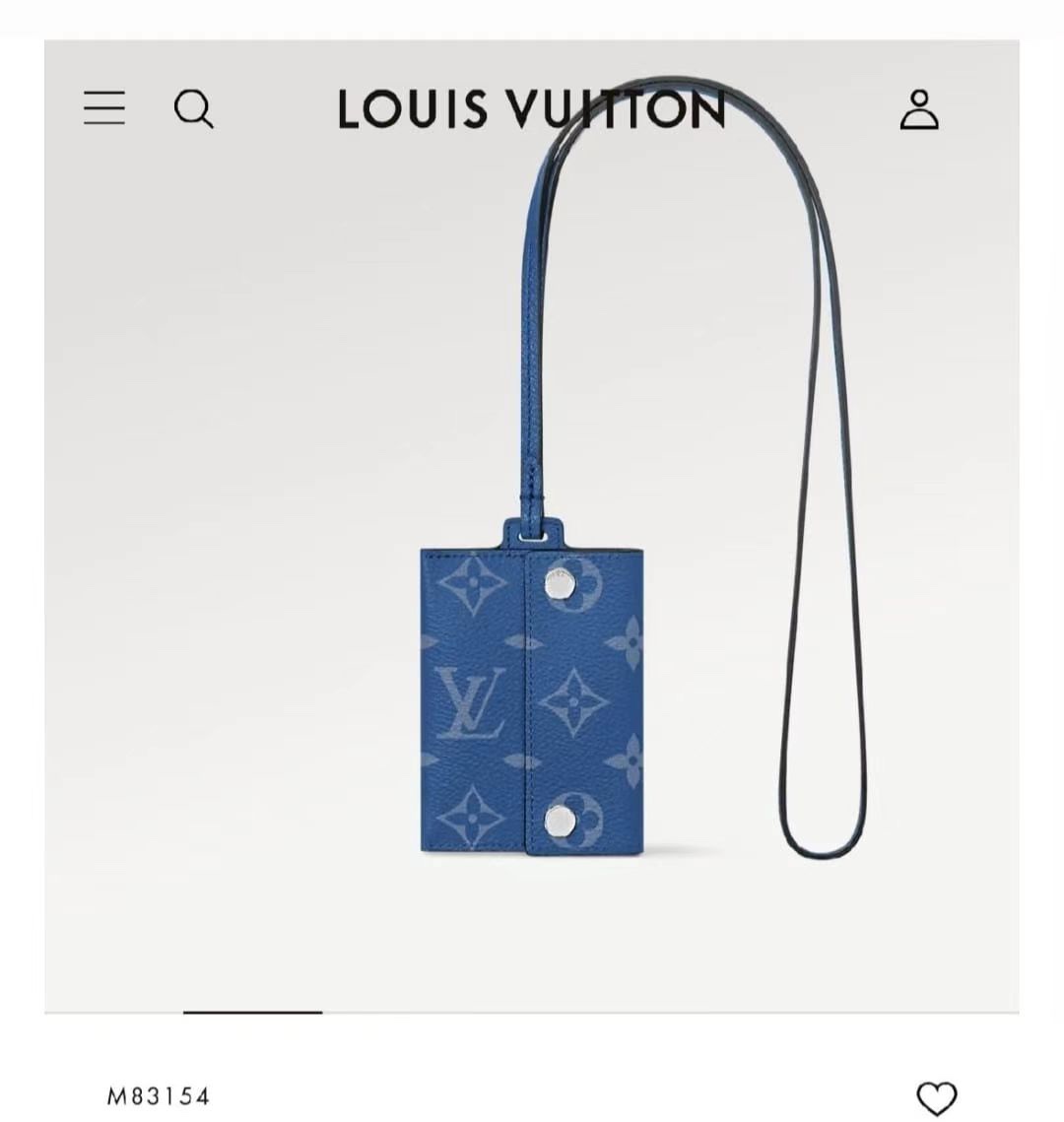Open the account profile icon
Viewport: 1064px width, 1122px height.
(x=918, y=109)
